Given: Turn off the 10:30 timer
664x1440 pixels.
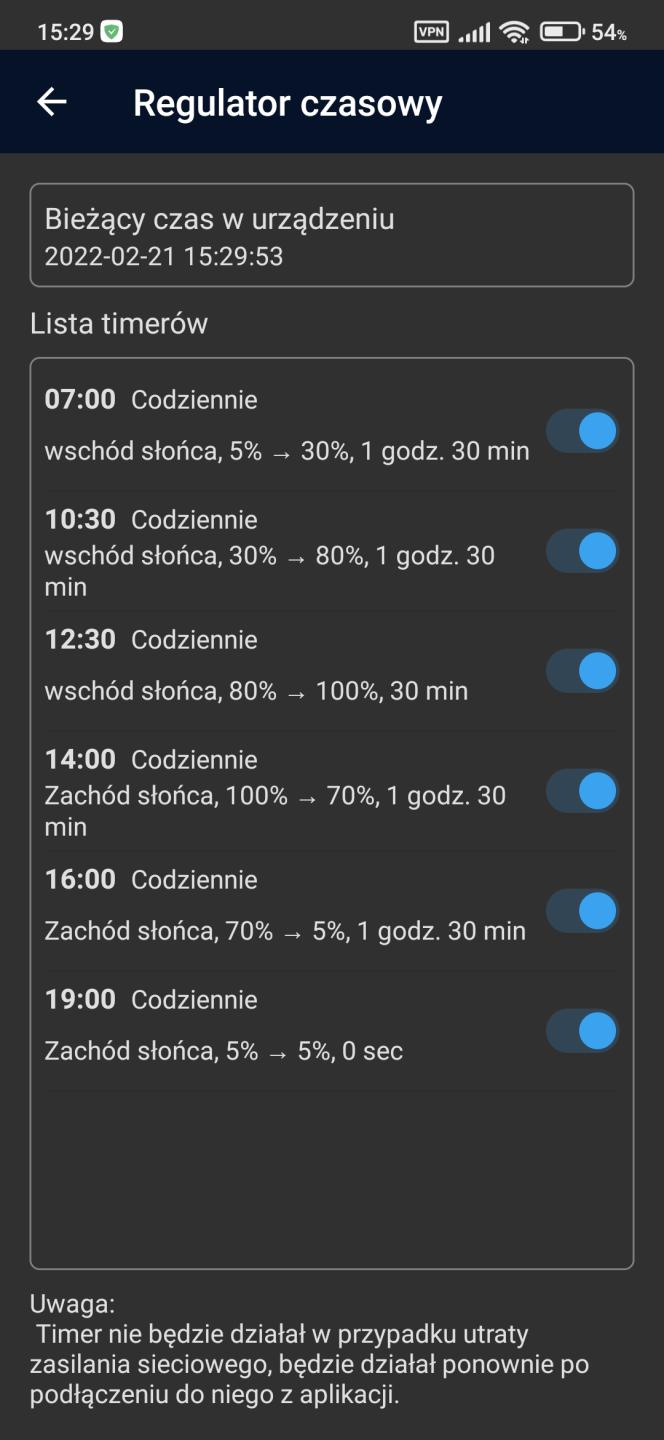Looking at the screenshot, I should click(x=582, y=552).
